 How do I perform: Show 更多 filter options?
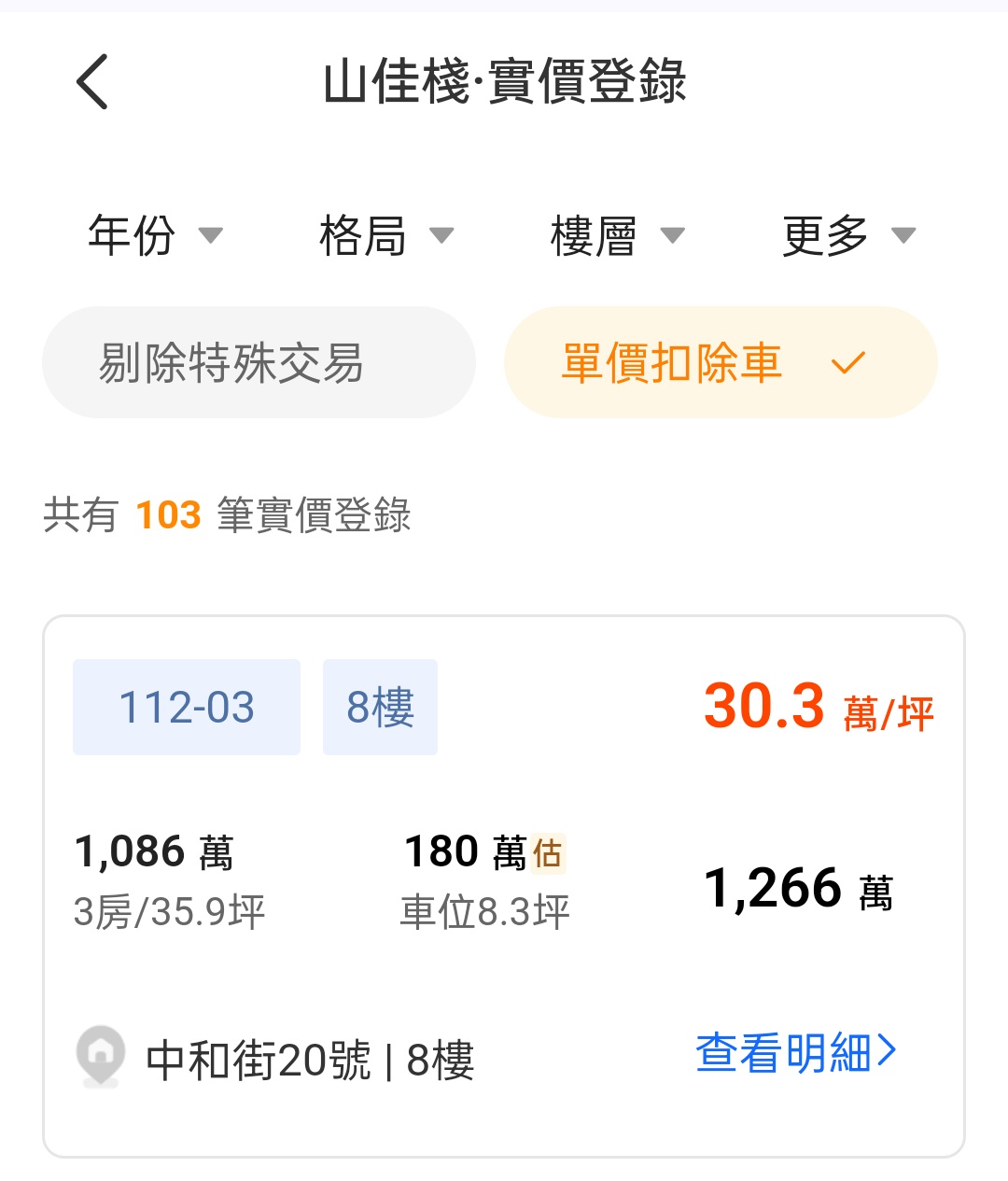[x=847, y=235]
